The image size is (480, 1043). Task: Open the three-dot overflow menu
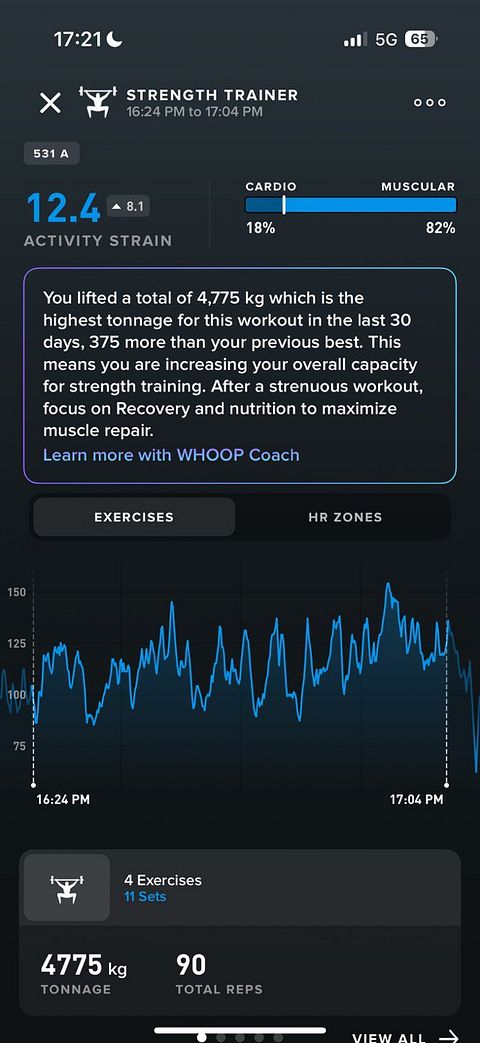pos(429,103)
